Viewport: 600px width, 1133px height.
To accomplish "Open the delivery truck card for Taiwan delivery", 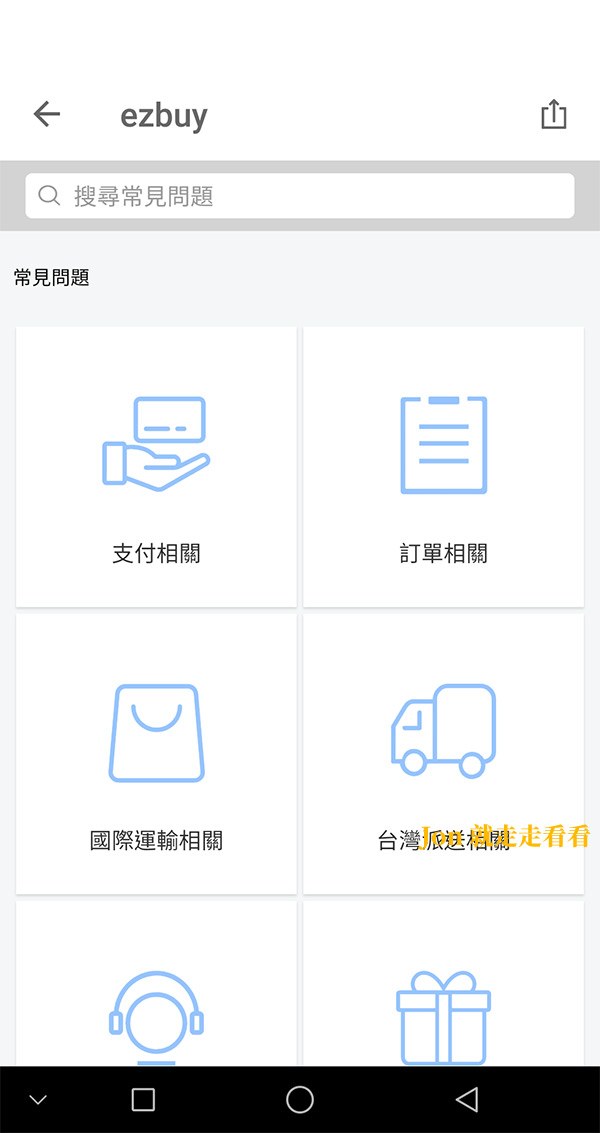I will tap(443, 754).
